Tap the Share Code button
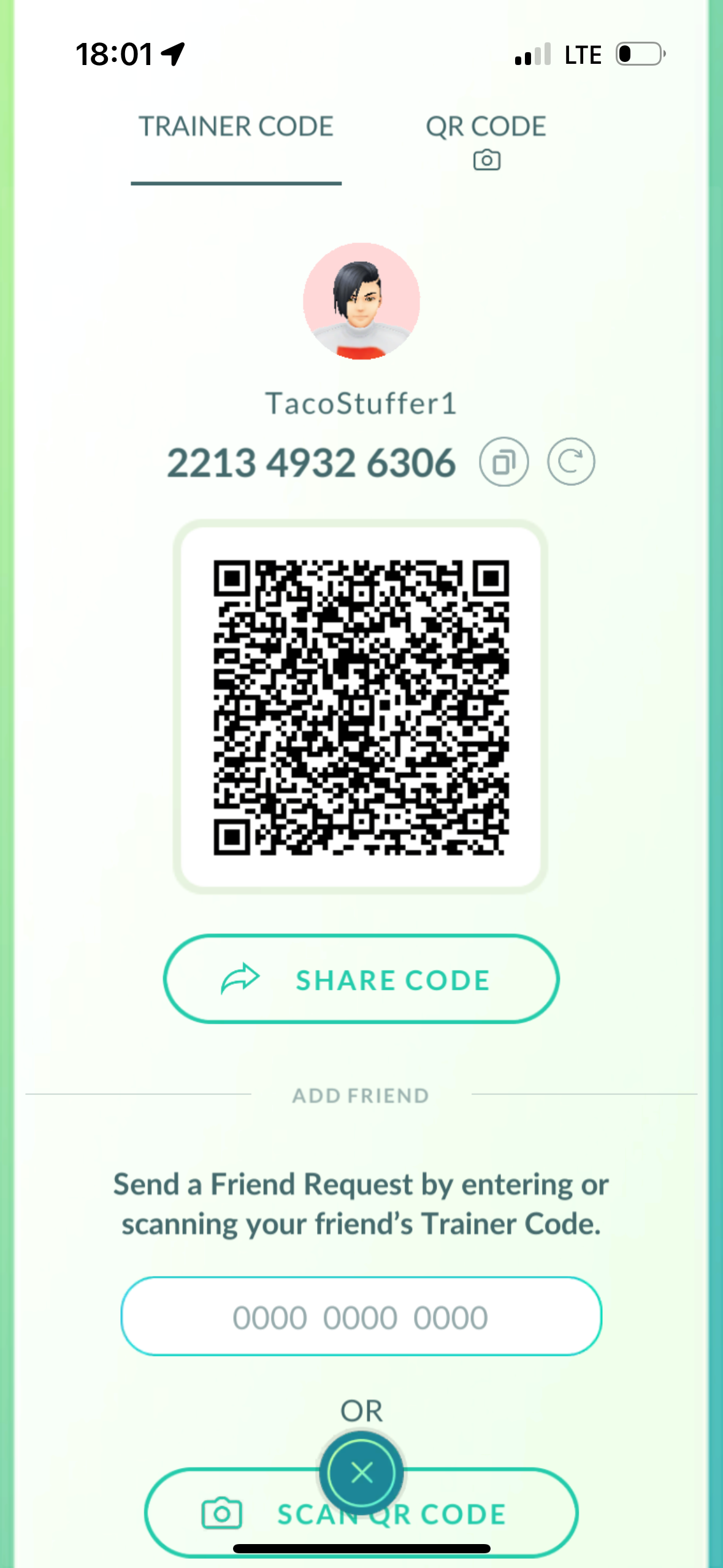The width and height of the screenshot is (723, 1568). [361, 979]
